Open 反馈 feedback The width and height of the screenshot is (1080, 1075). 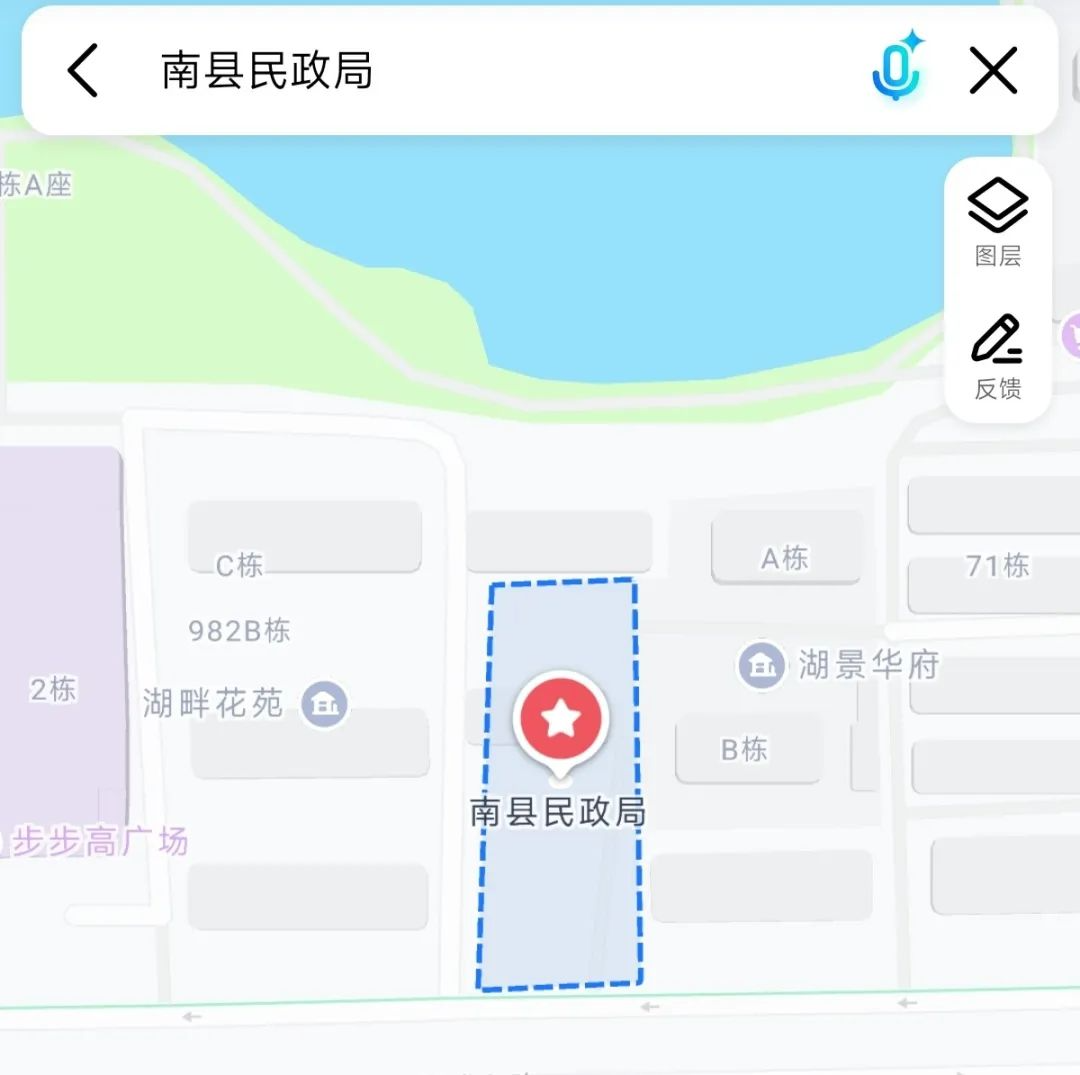[998, 357]
